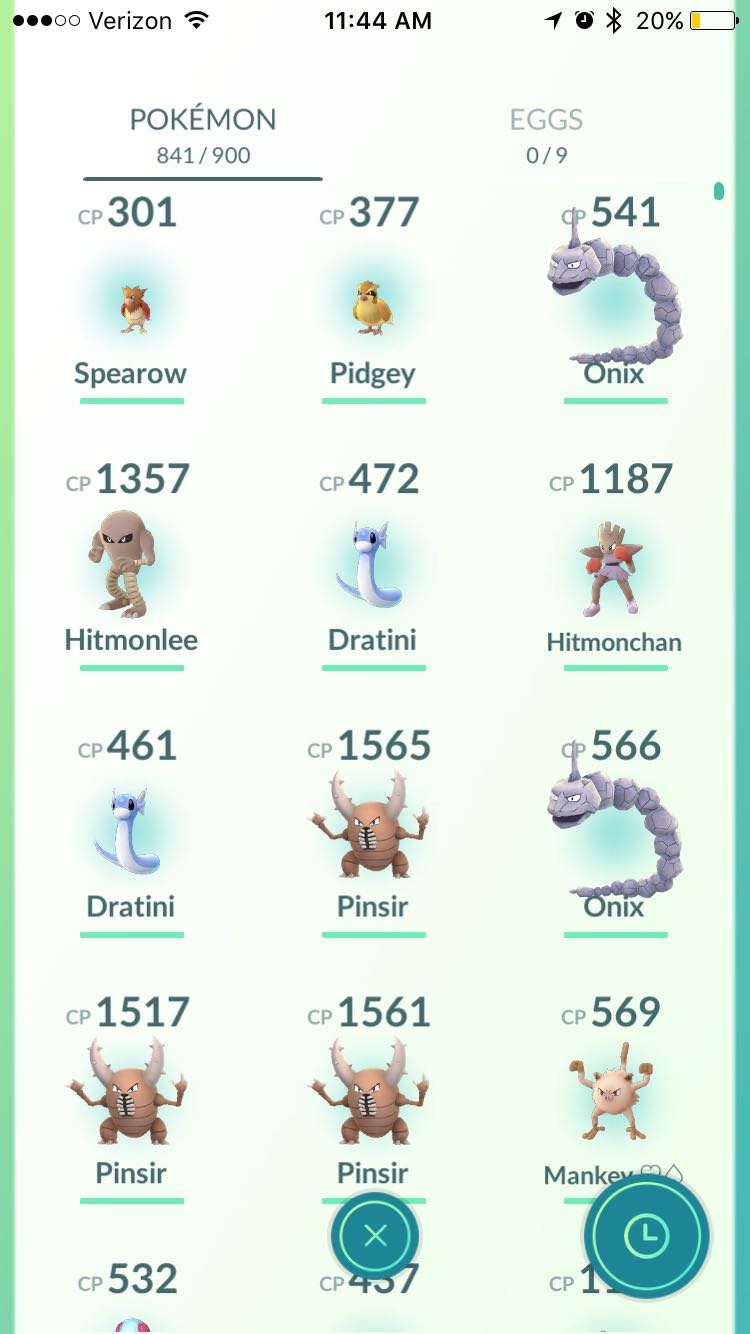Close the Pokémon list with X button
This screenshot has width=750, height=1334.
point(375,1236)
